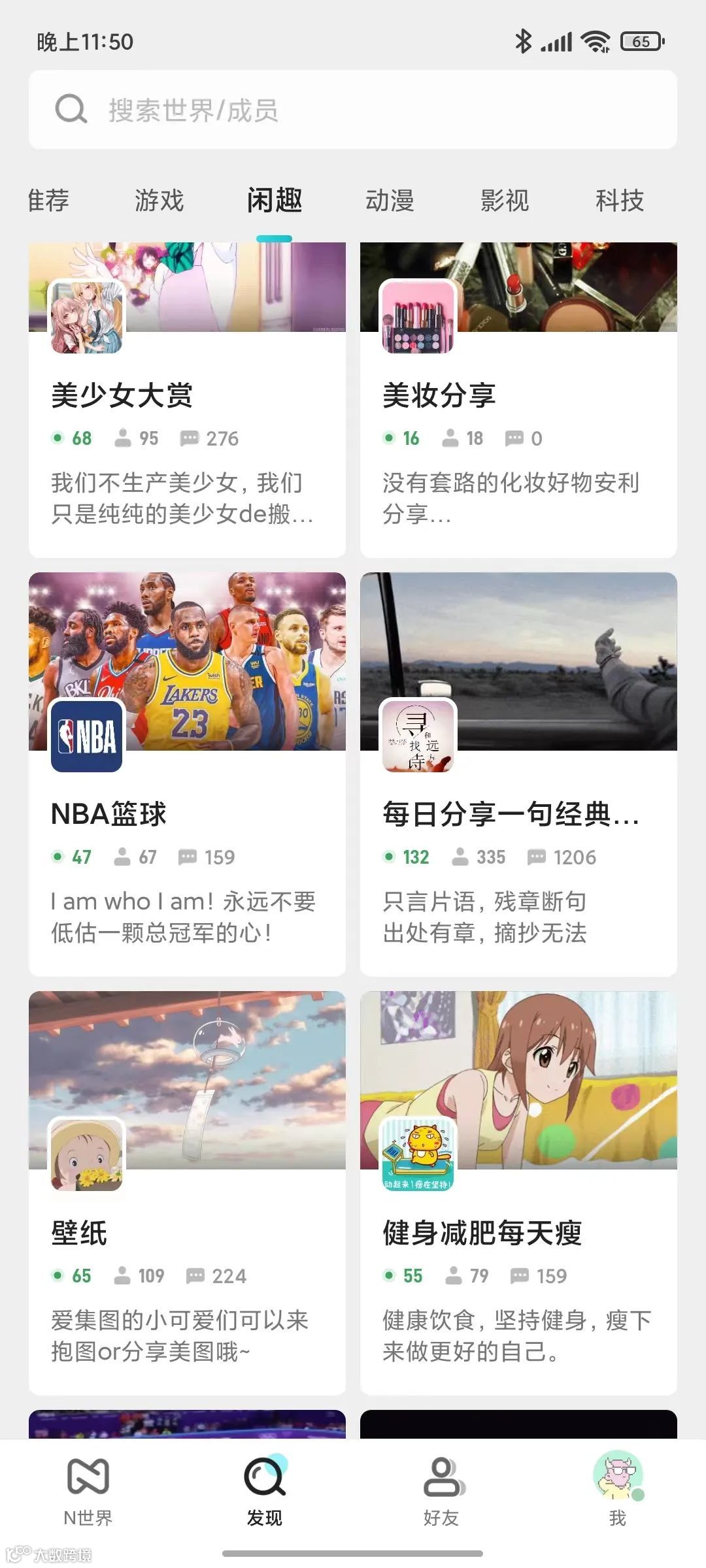The image size is (706, 1568).
Task: Select the 动漫 category tab
Action: tap(390, 201)
